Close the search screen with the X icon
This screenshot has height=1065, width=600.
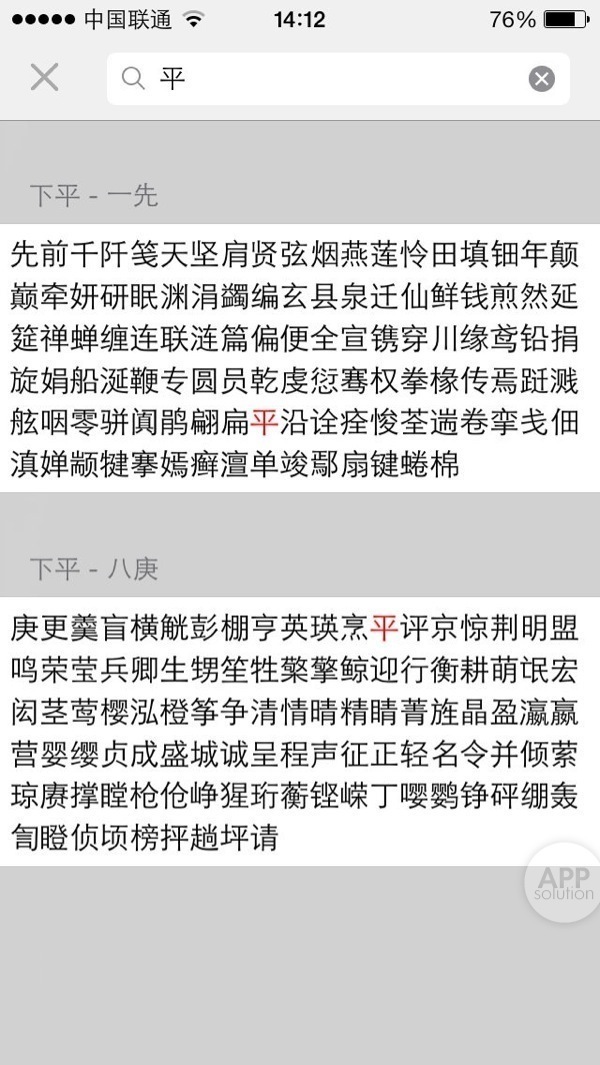coord(44,77)
